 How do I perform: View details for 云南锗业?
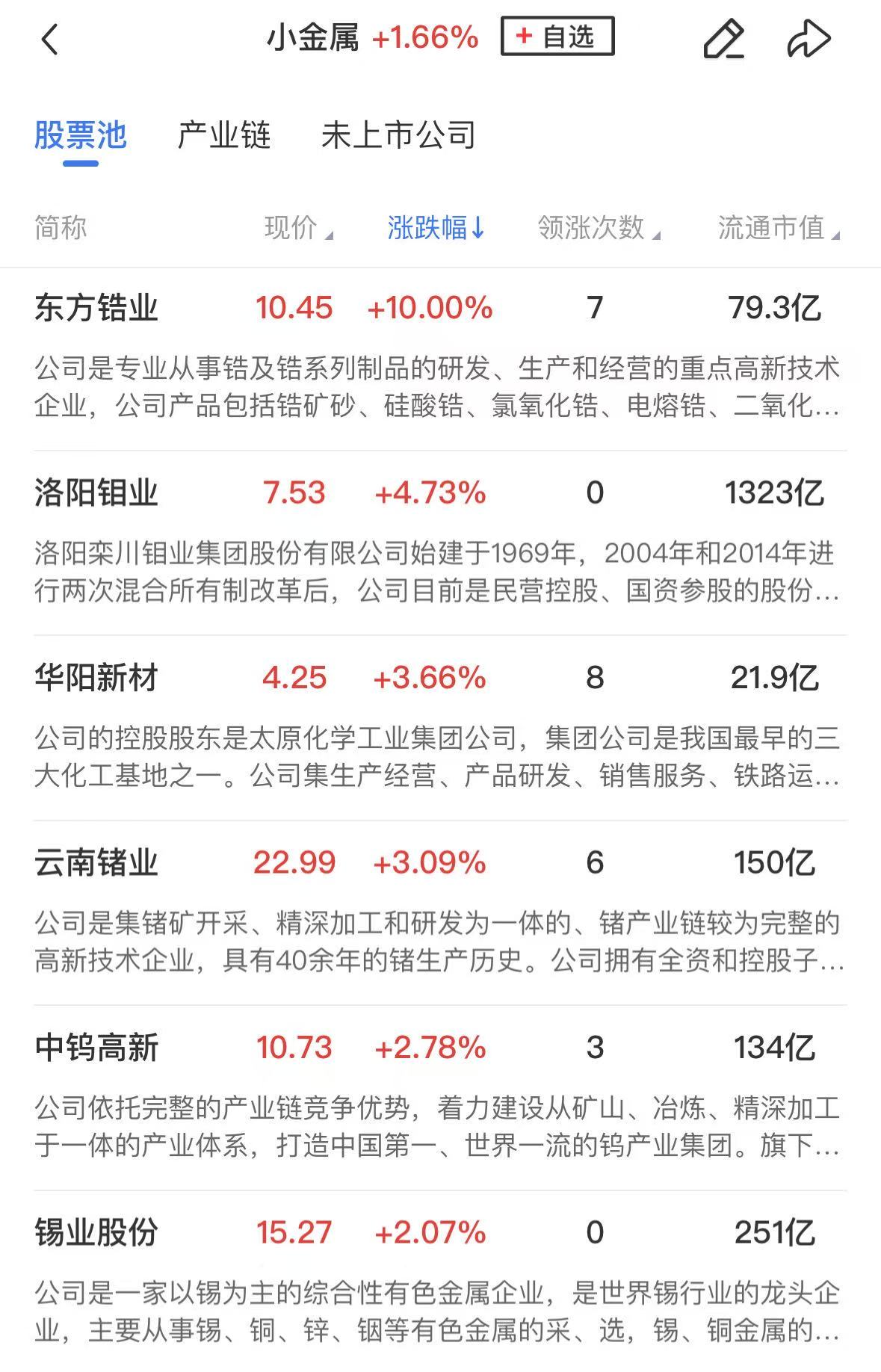tap(96, 863)
